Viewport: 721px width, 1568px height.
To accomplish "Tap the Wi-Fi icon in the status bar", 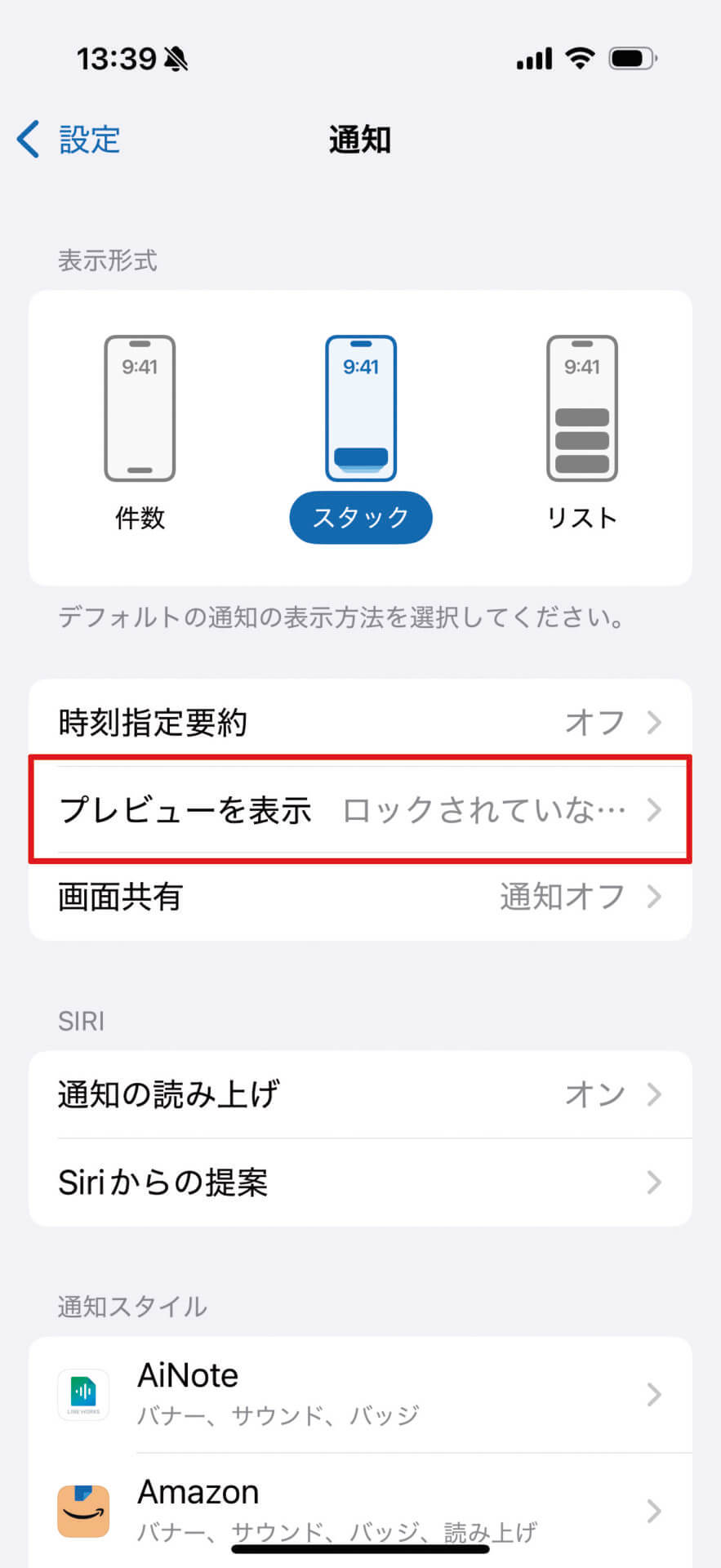I will (x=580, y=57).
